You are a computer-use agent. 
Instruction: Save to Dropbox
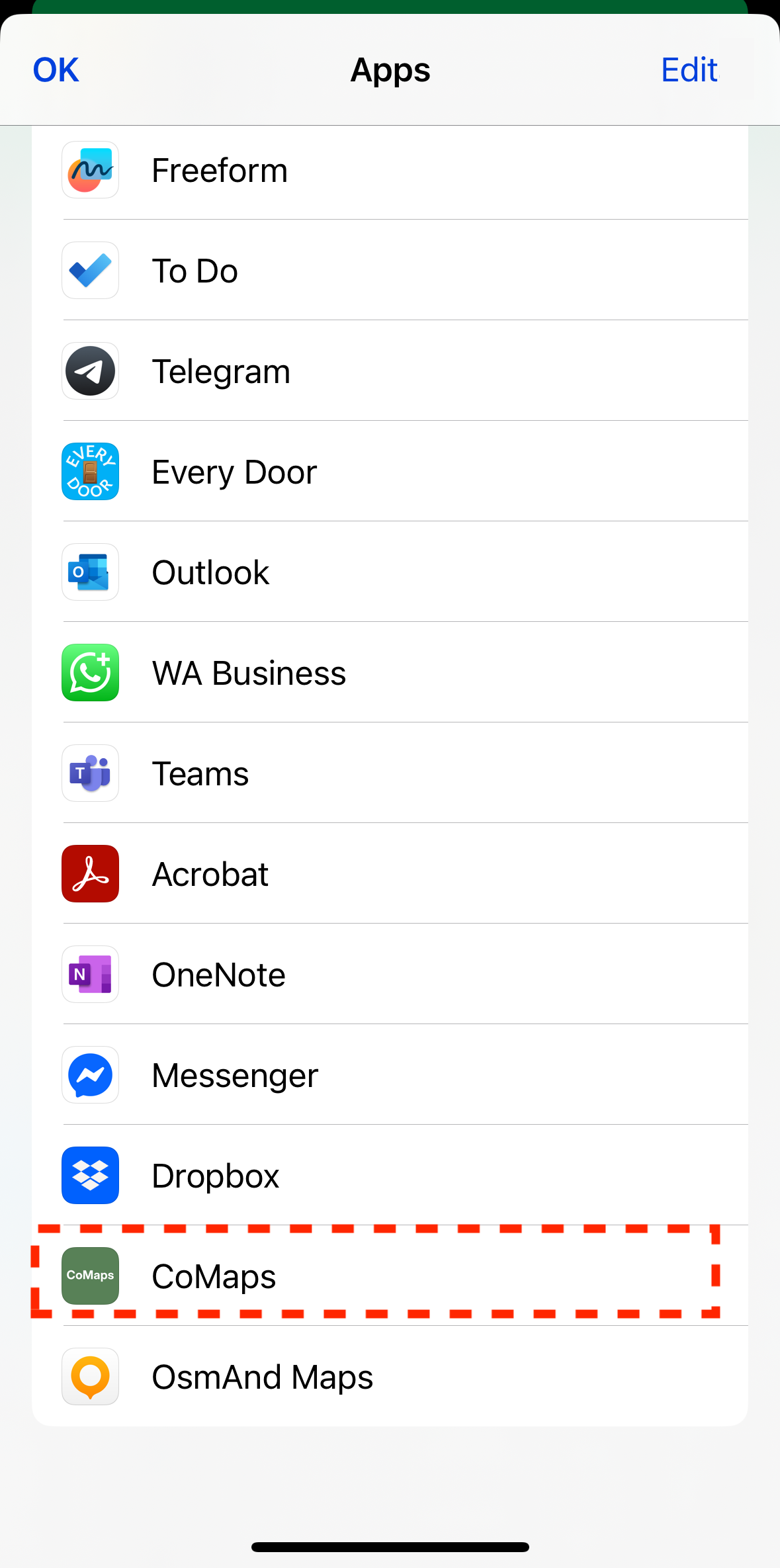216,1176
